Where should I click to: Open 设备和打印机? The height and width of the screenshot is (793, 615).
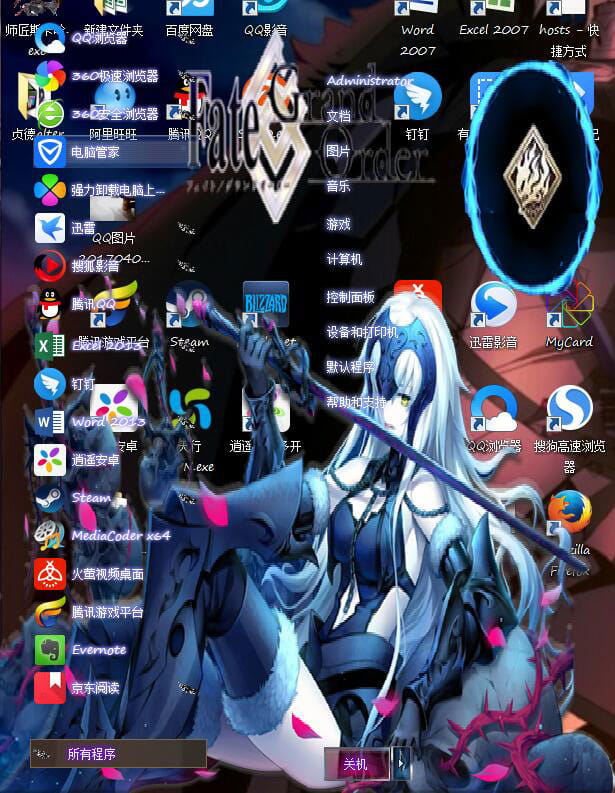click(x=361, y=332)
